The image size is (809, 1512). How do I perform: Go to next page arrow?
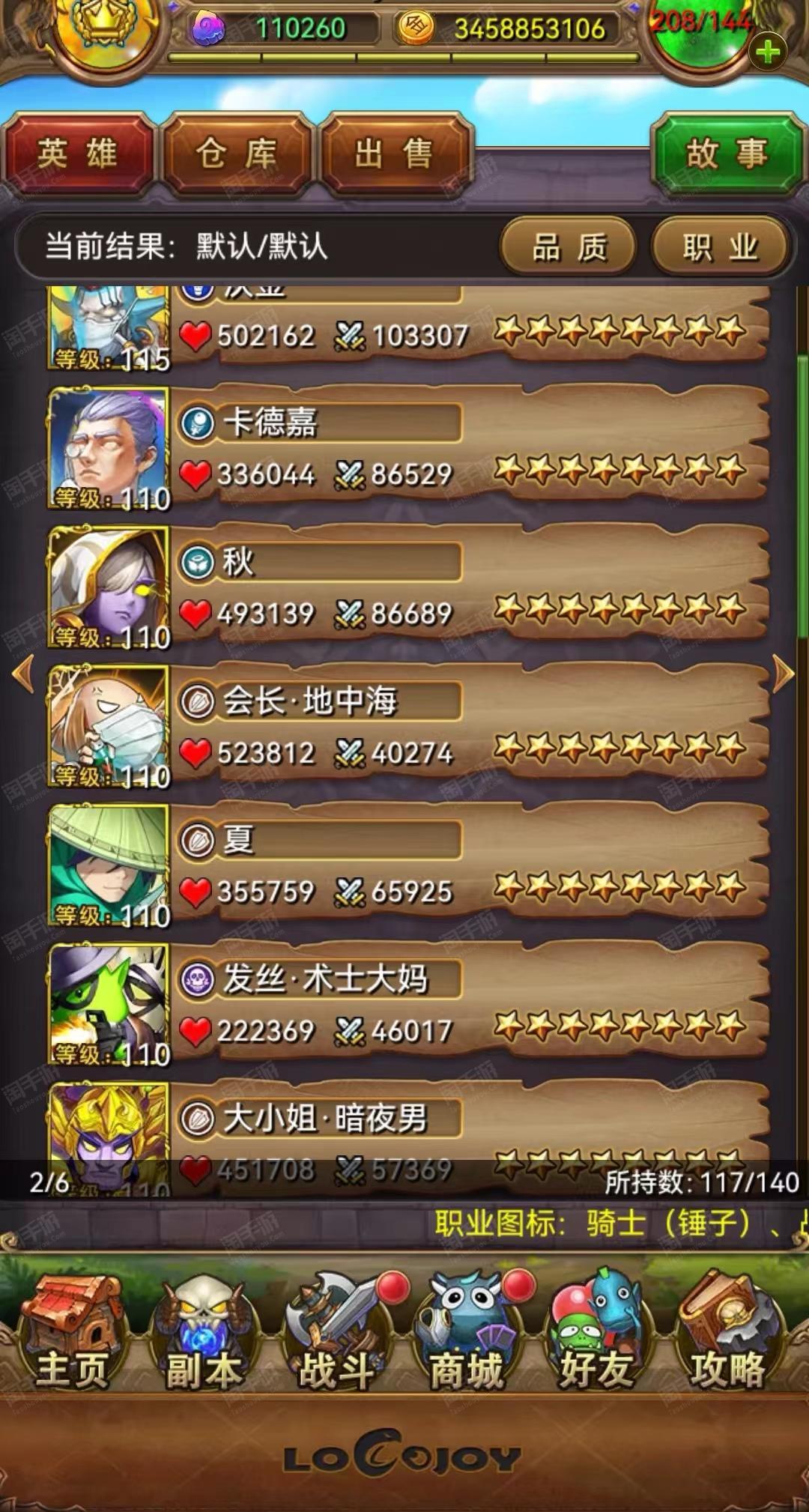coord(783,674)
